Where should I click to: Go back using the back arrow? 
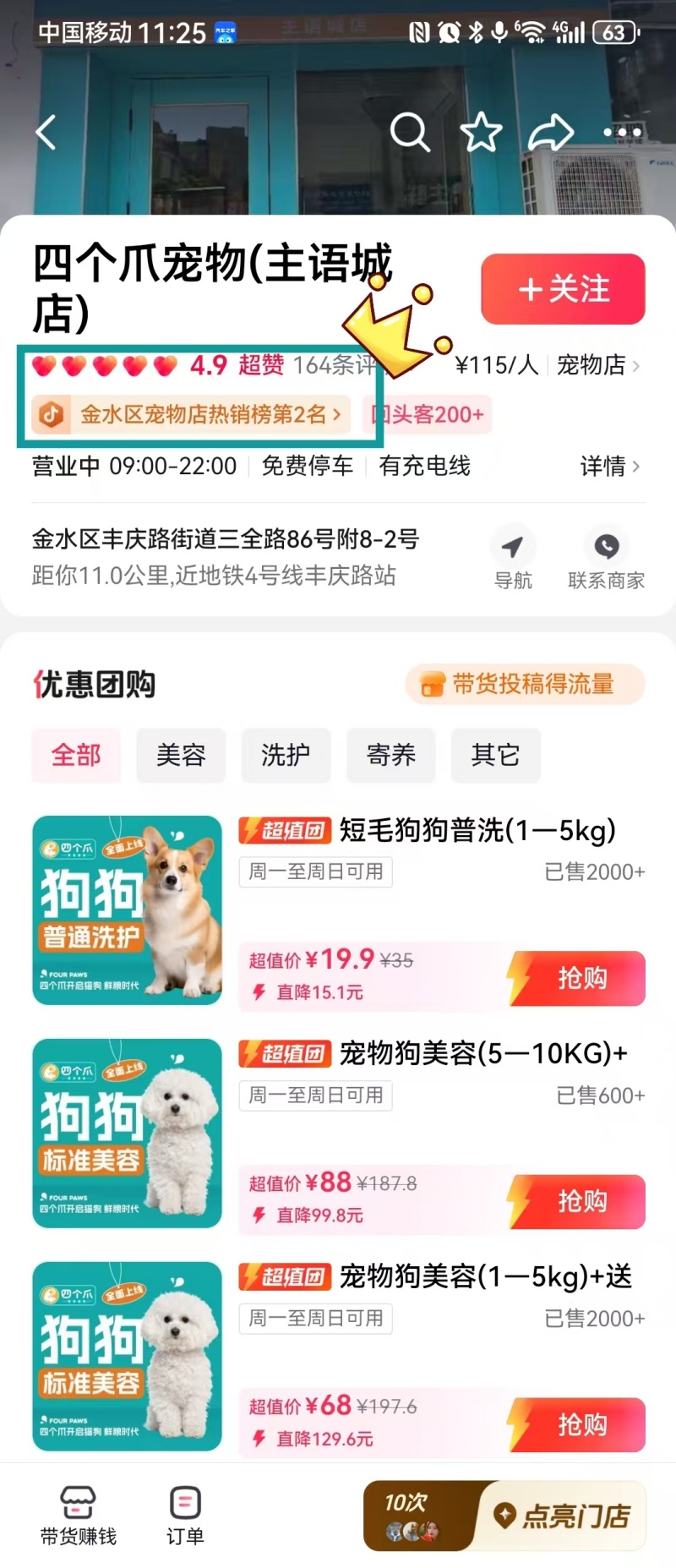[x=46, y=133]
